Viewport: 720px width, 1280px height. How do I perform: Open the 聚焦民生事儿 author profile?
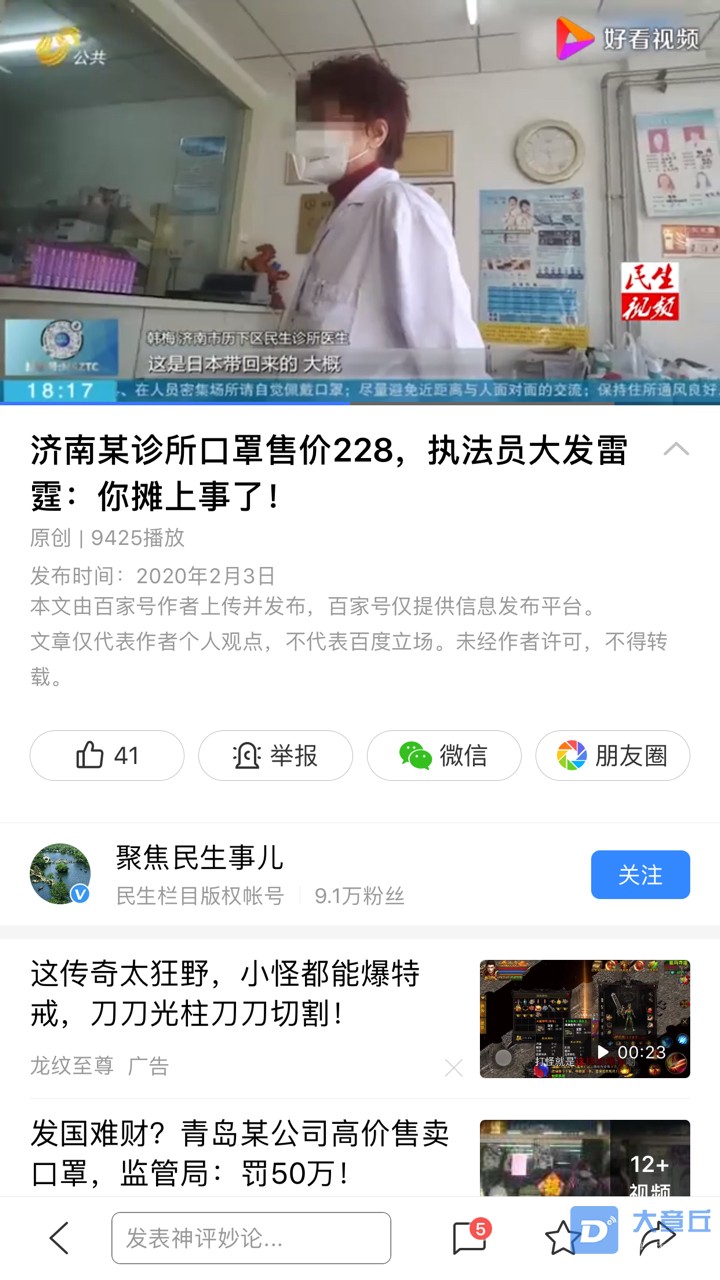coord(200,857)
